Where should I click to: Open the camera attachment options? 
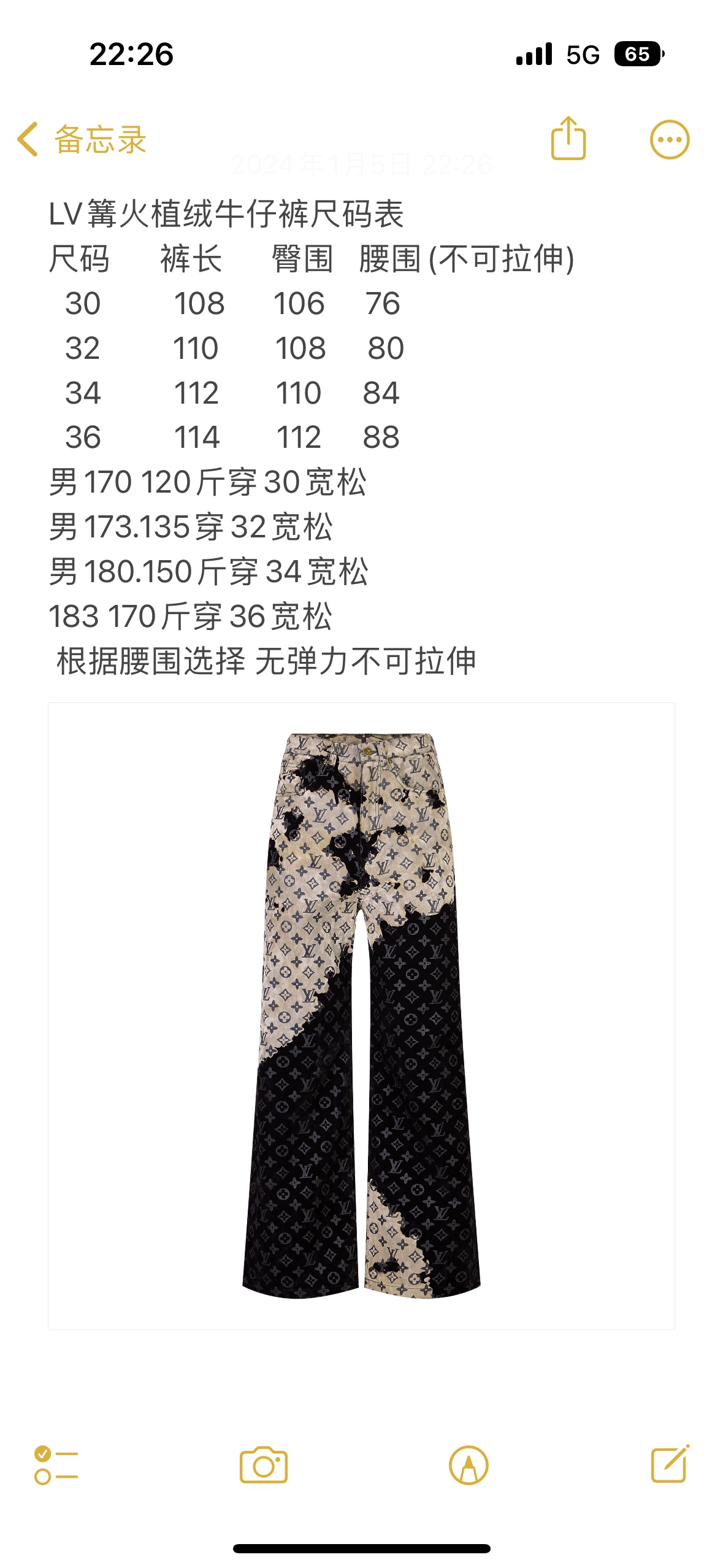click(x=264, y=1465)
